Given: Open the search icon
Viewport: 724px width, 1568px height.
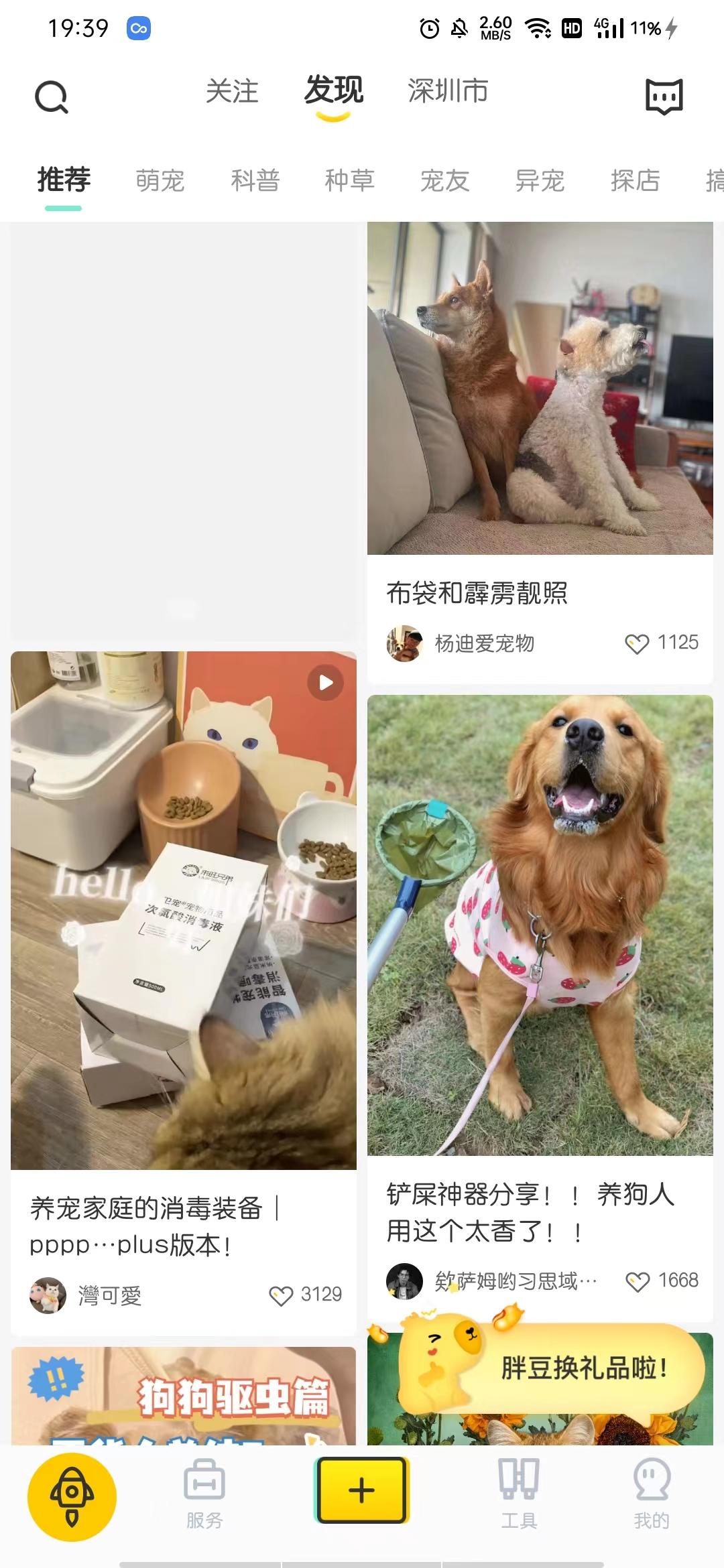Looking at the screenshot, I should coord(52,97).
